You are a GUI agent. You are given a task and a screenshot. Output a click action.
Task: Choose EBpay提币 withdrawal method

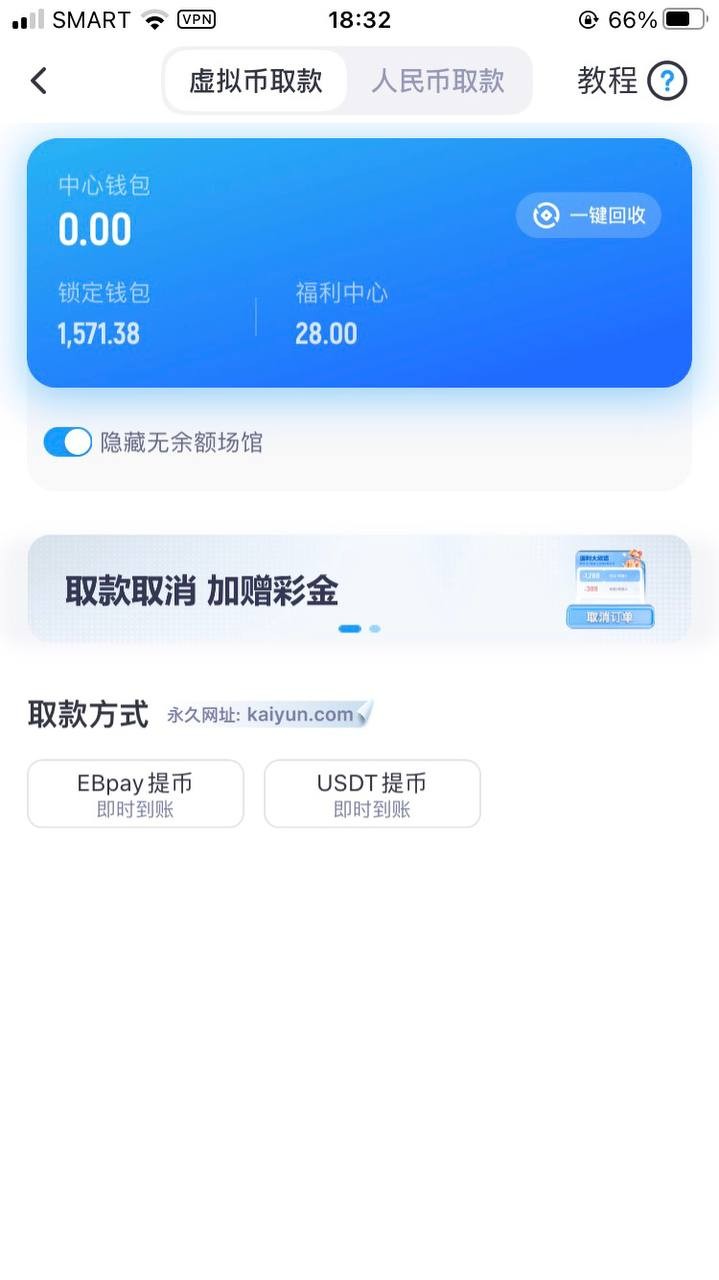click(135, 794)
